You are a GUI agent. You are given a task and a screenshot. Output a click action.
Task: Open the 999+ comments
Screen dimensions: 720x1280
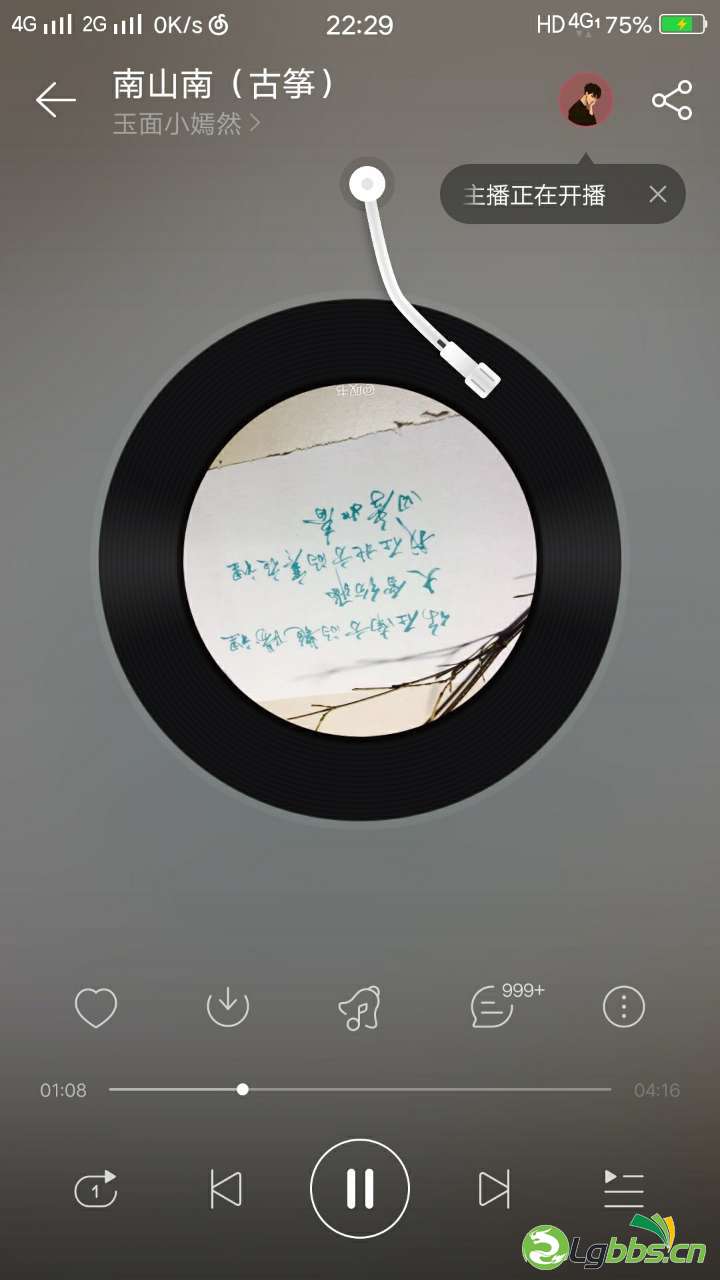495,1007
